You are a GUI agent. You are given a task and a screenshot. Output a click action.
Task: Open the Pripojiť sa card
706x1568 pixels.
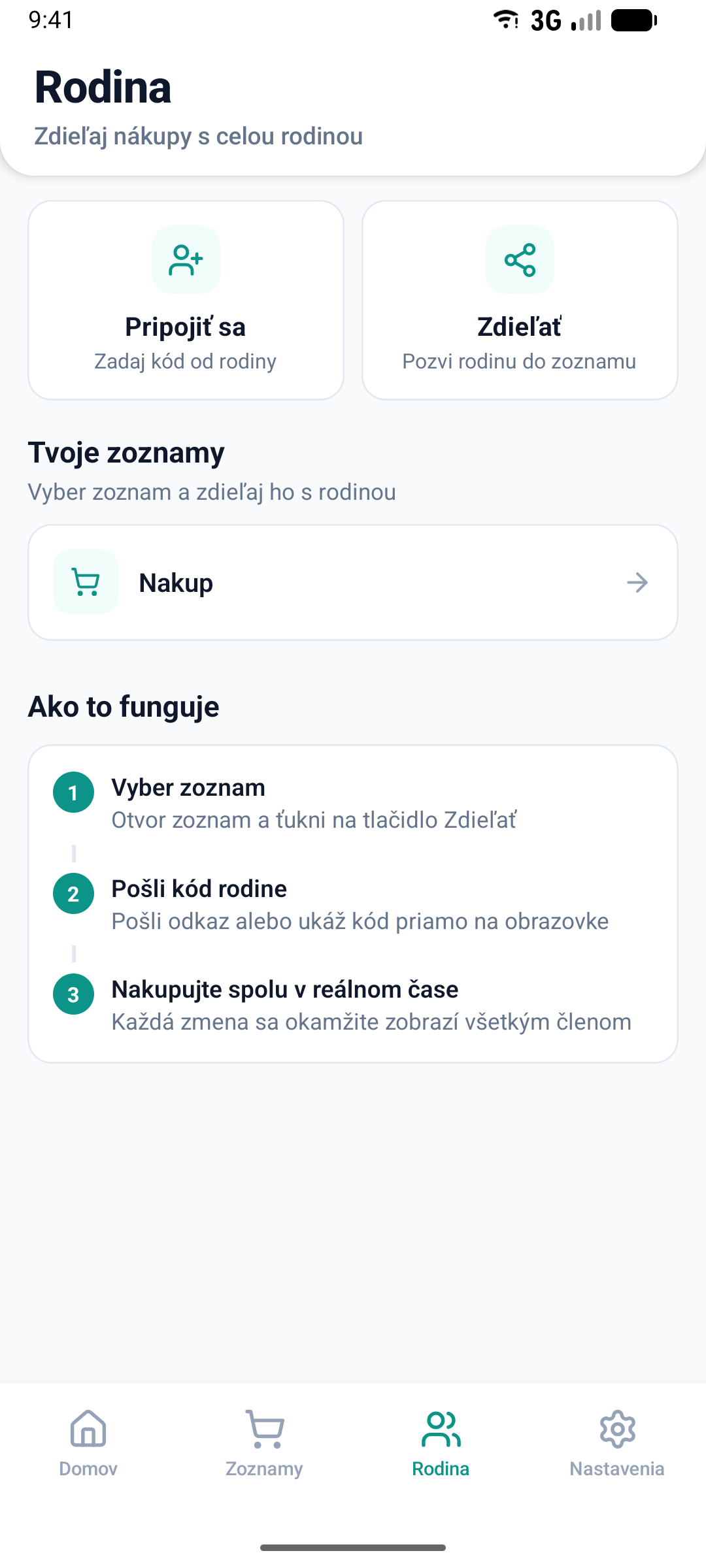coord(186,299)
